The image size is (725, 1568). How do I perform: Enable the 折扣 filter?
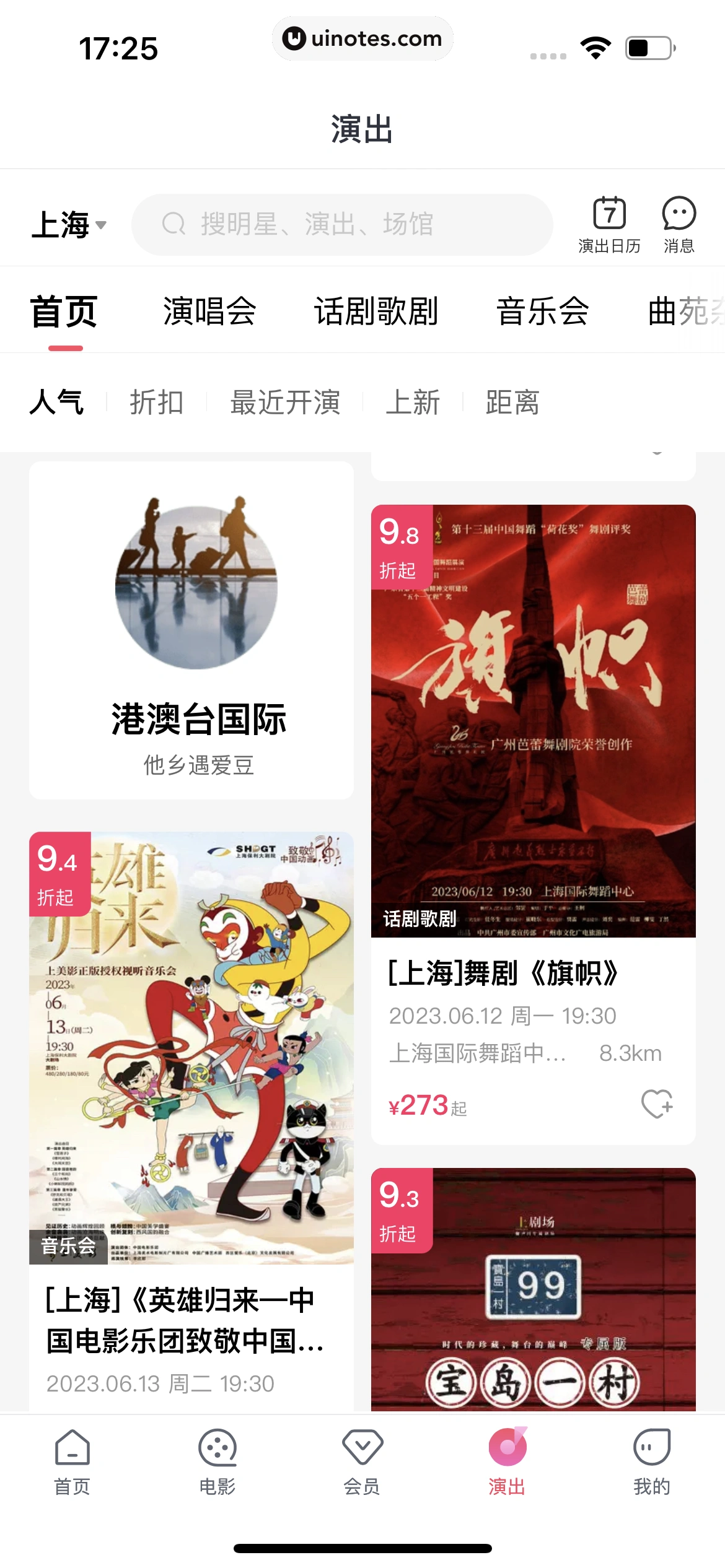[157, 403]
